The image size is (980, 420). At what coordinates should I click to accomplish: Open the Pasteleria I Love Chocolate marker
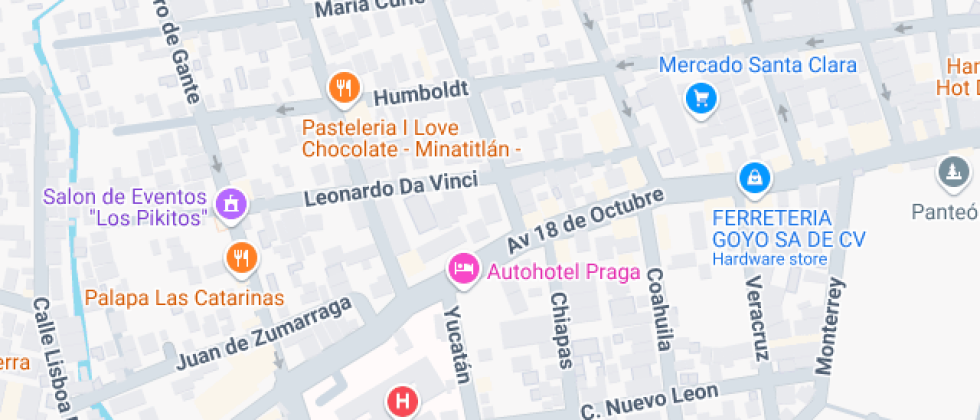(344, 88)
